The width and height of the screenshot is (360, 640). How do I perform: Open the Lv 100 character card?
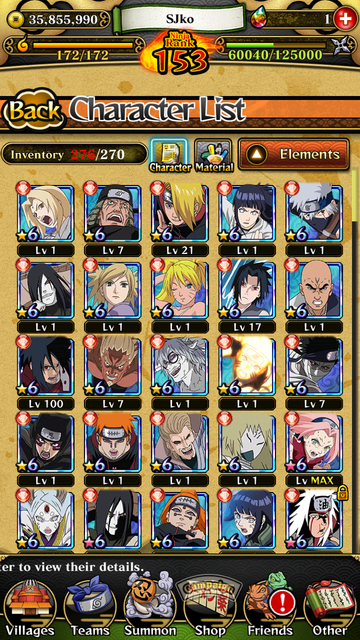coord(46,373)
